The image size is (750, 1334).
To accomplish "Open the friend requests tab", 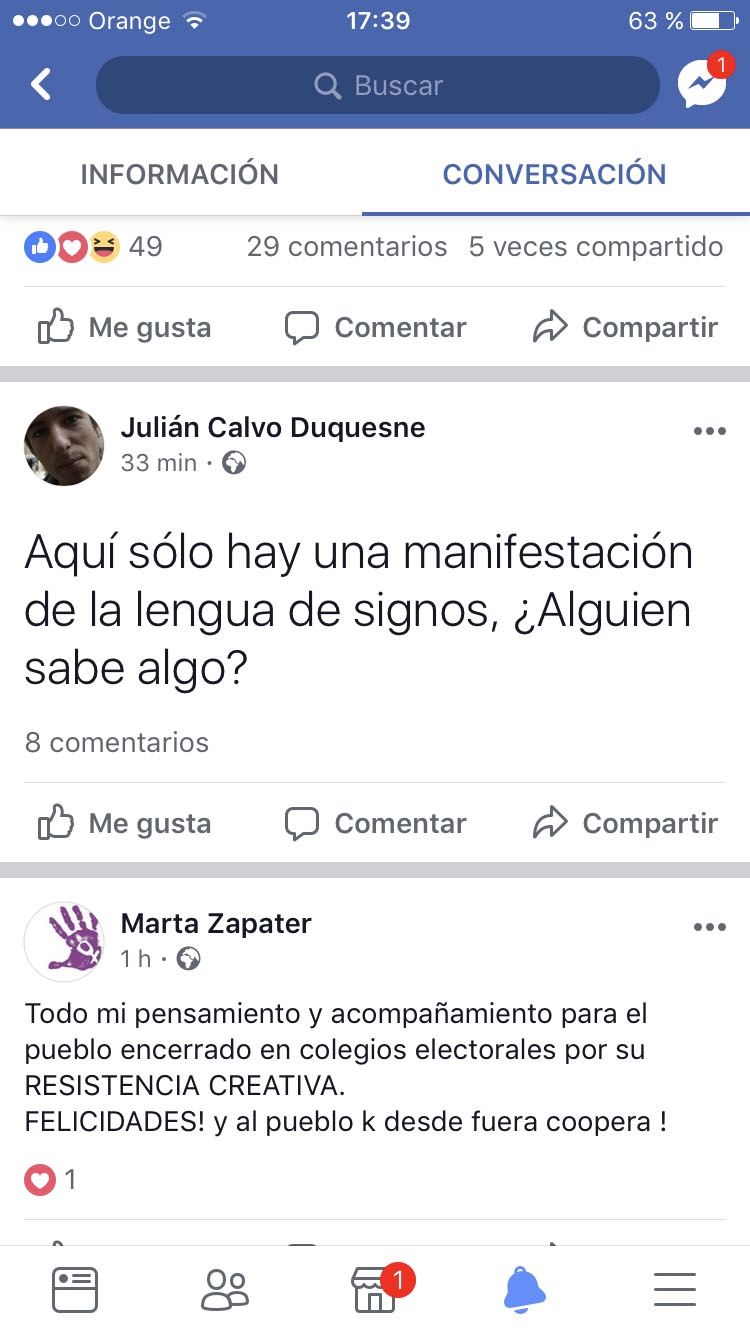I will coord(225,1289).
